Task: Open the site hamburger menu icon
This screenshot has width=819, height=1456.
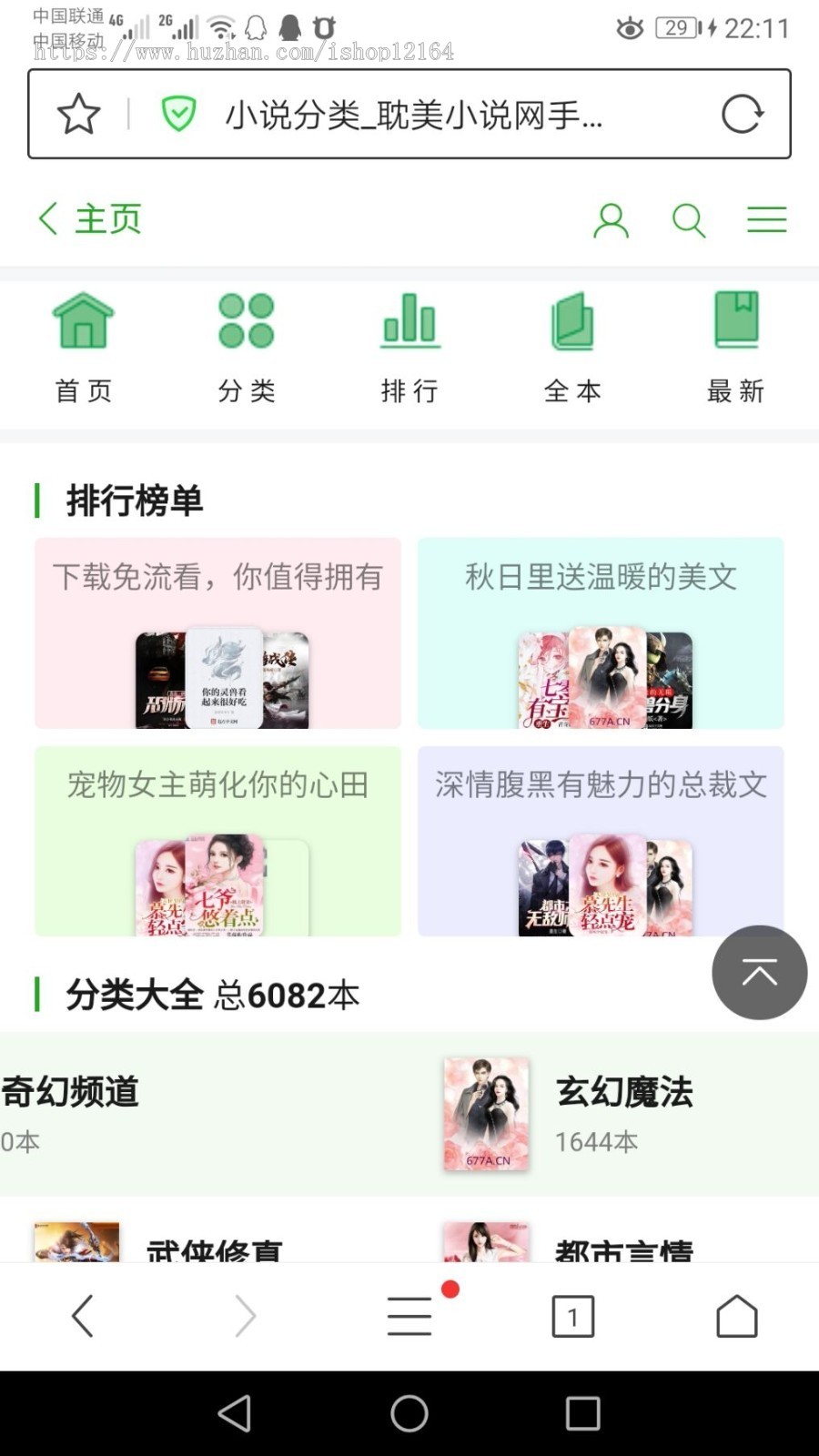Action: 766,219
